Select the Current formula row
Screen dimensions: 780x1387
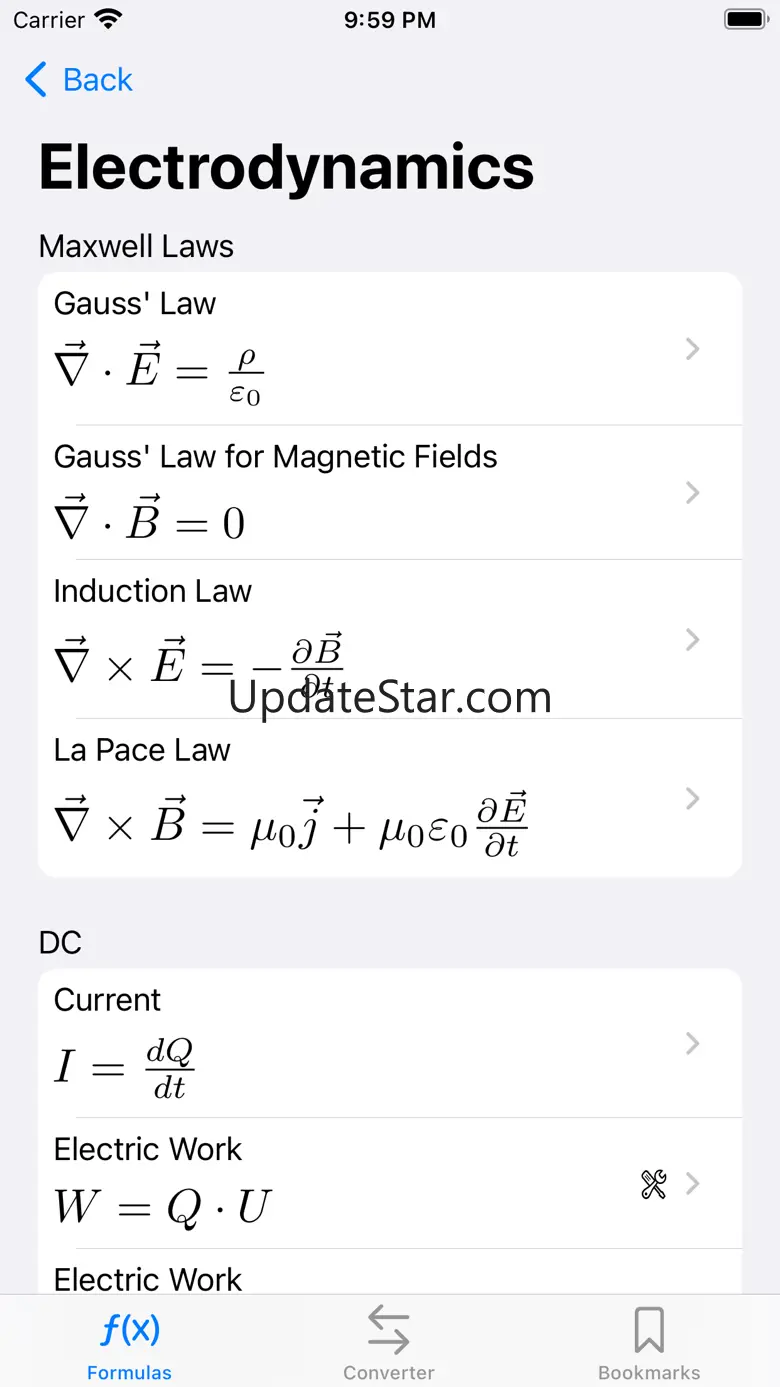tap(390, 1044)
